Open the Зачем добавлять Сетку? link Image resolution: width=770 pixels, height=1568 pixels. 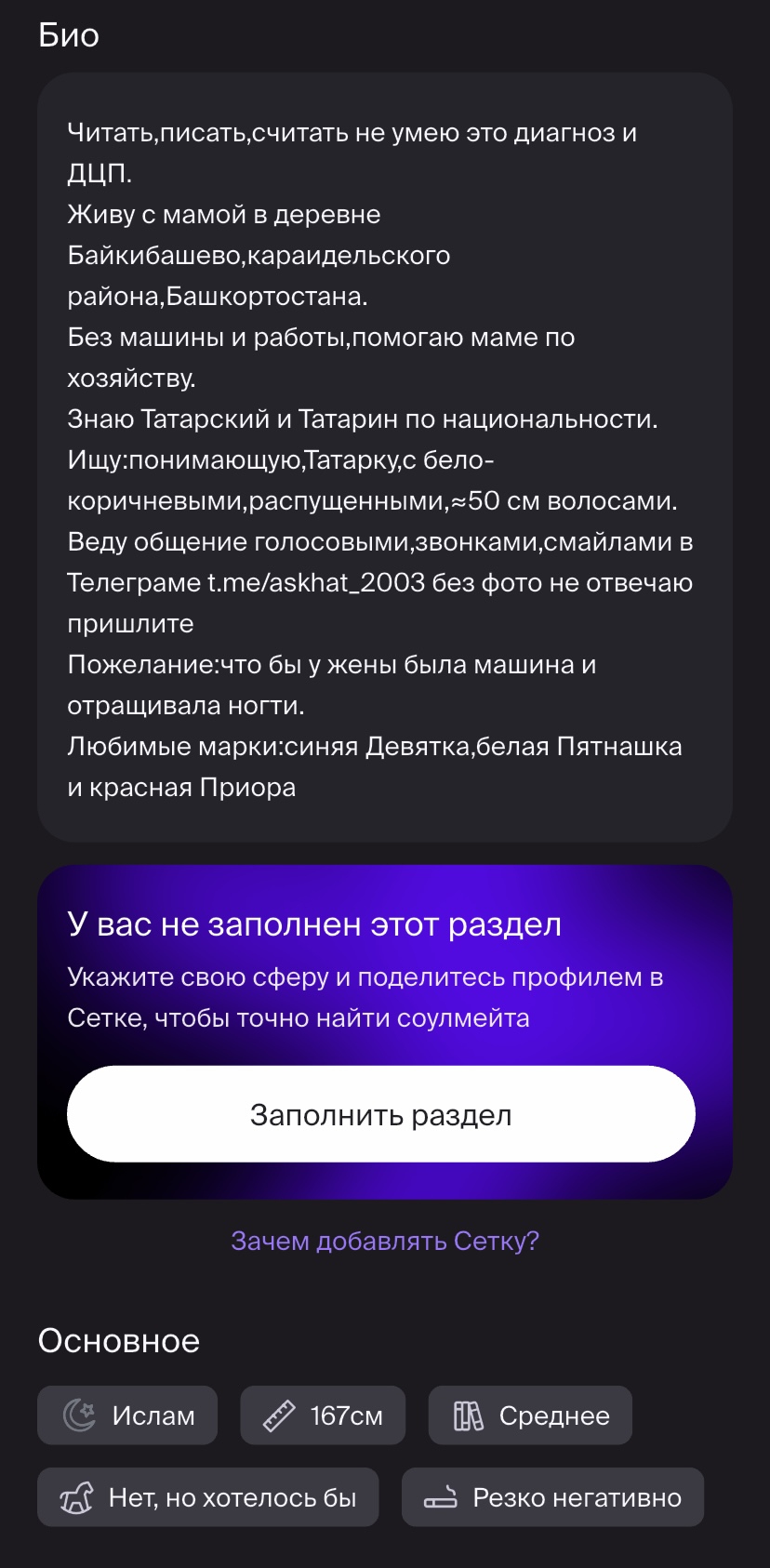coord(385,1241)
